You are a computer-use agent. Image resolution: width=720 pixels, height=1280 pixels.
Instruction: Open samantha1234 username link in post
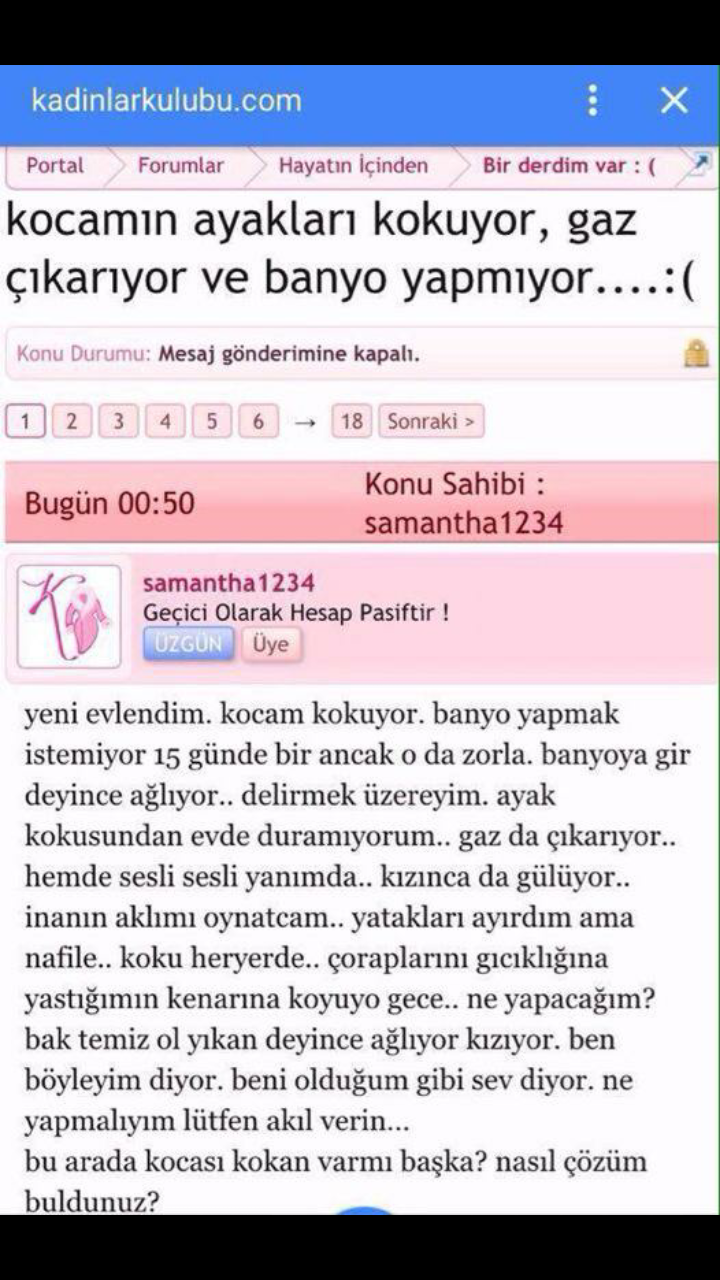point(229,583)
